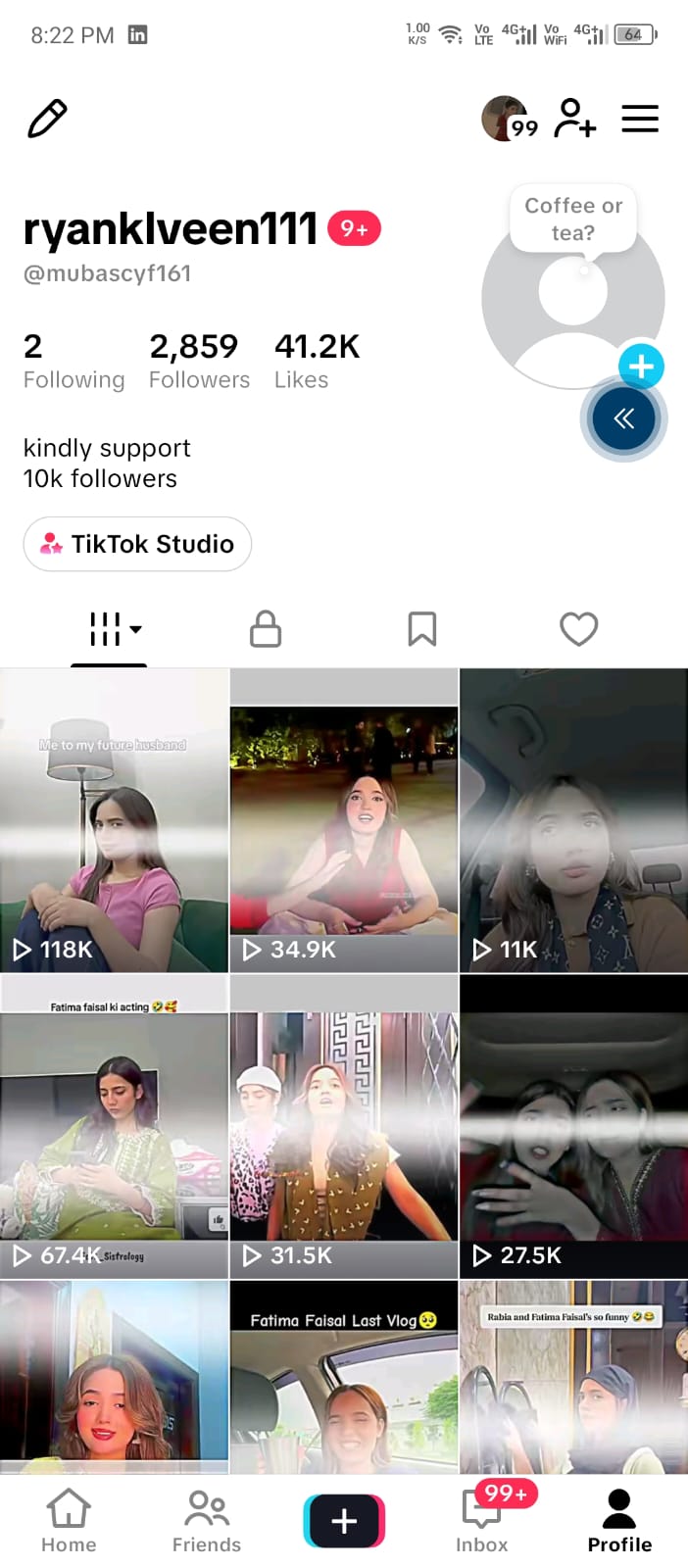
Task: Switch to the liked videos heart tab
Action: (579, 629)
